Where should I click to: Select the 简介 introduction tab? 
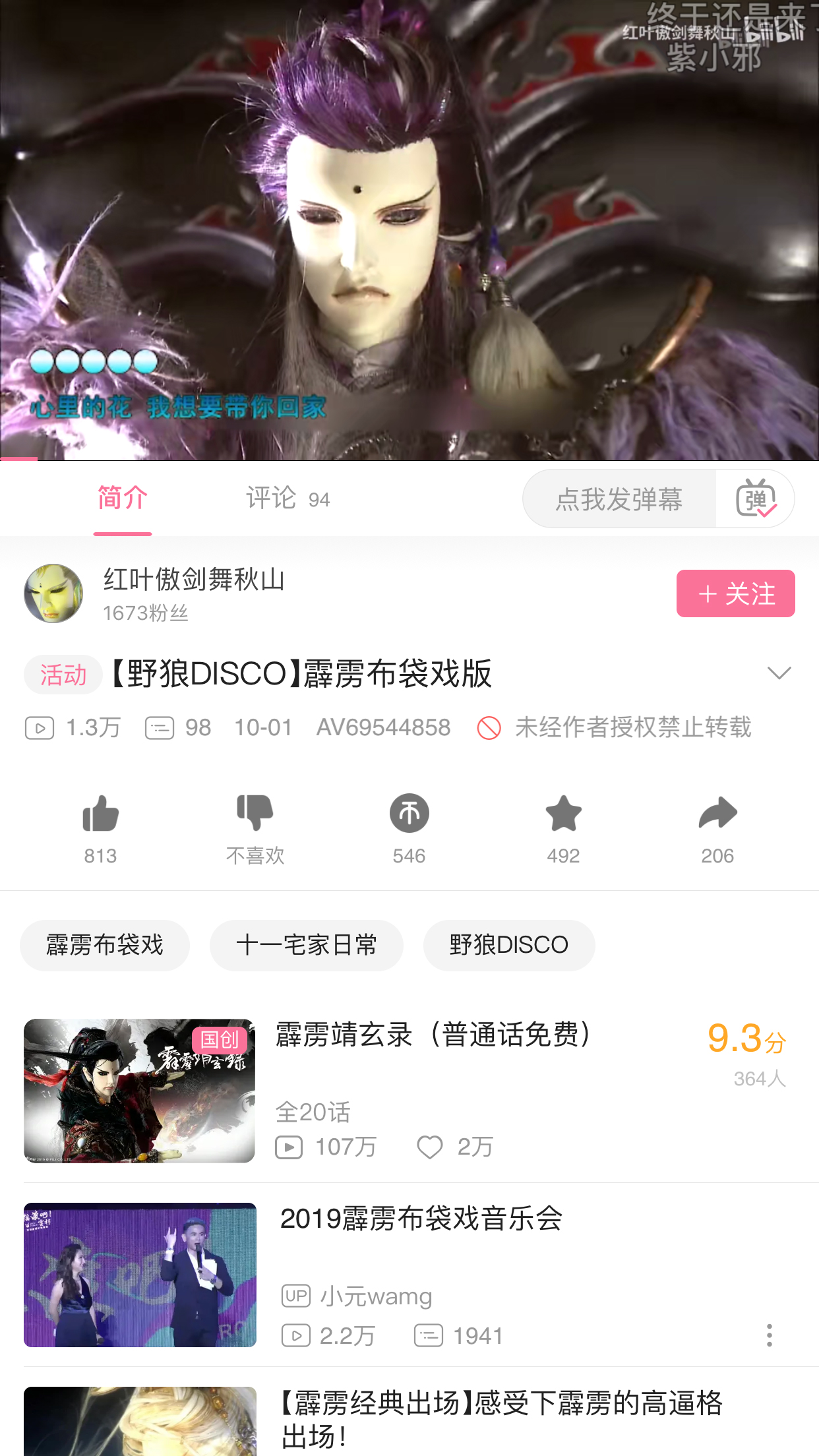click(122, 499)
